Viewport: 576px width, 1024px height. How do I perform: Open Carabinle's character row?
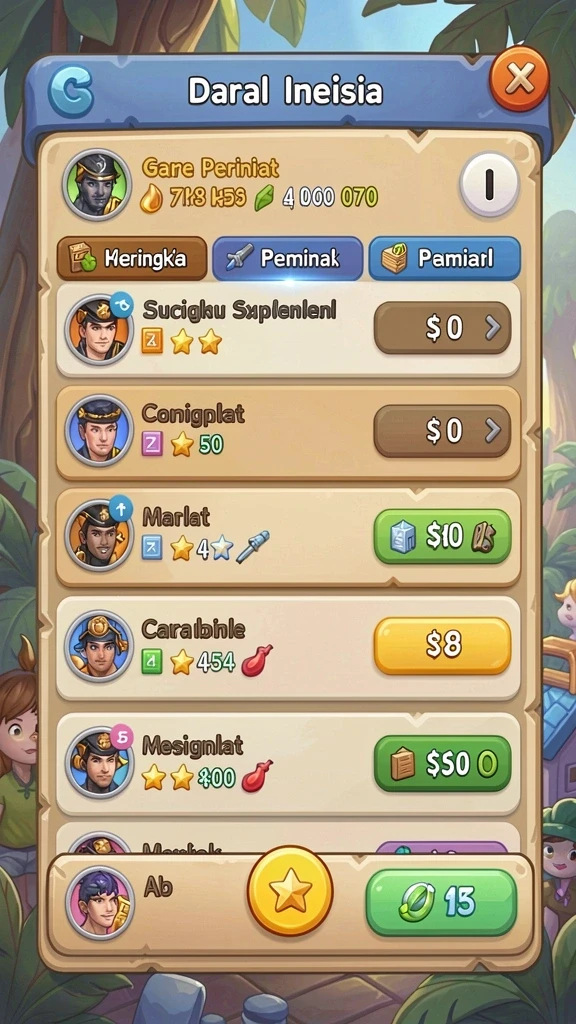(x=288, y=647)
